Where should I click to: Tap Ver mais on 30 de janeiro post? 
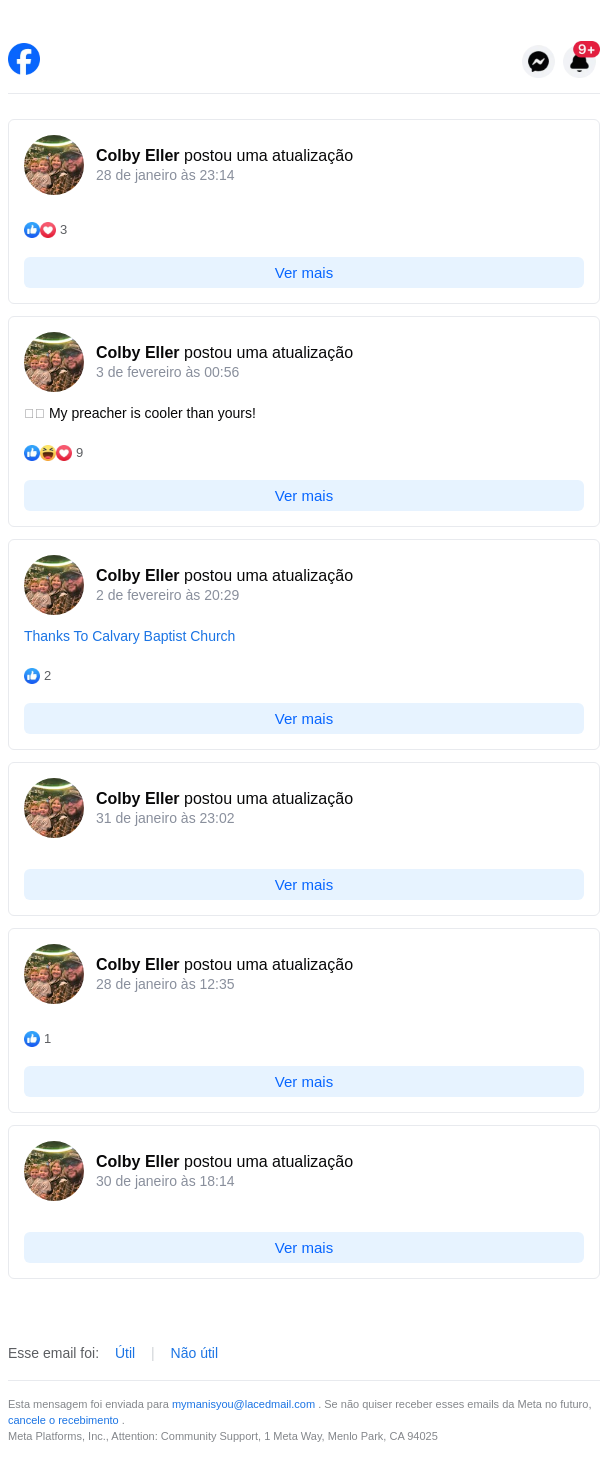click(304, 1247)
